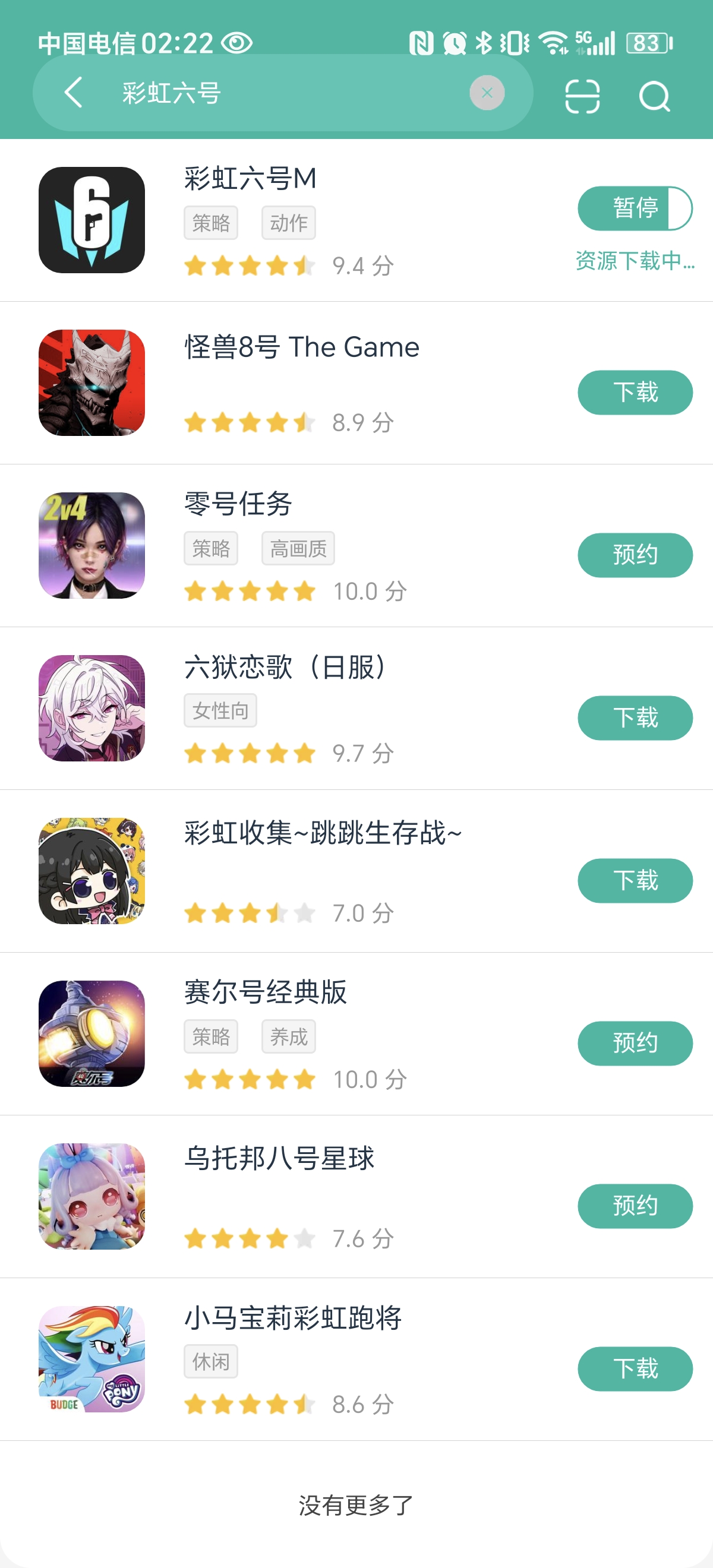Open the QR code scanner icon
This screenshot has width=713, height=1568.
tap(582, 96)
